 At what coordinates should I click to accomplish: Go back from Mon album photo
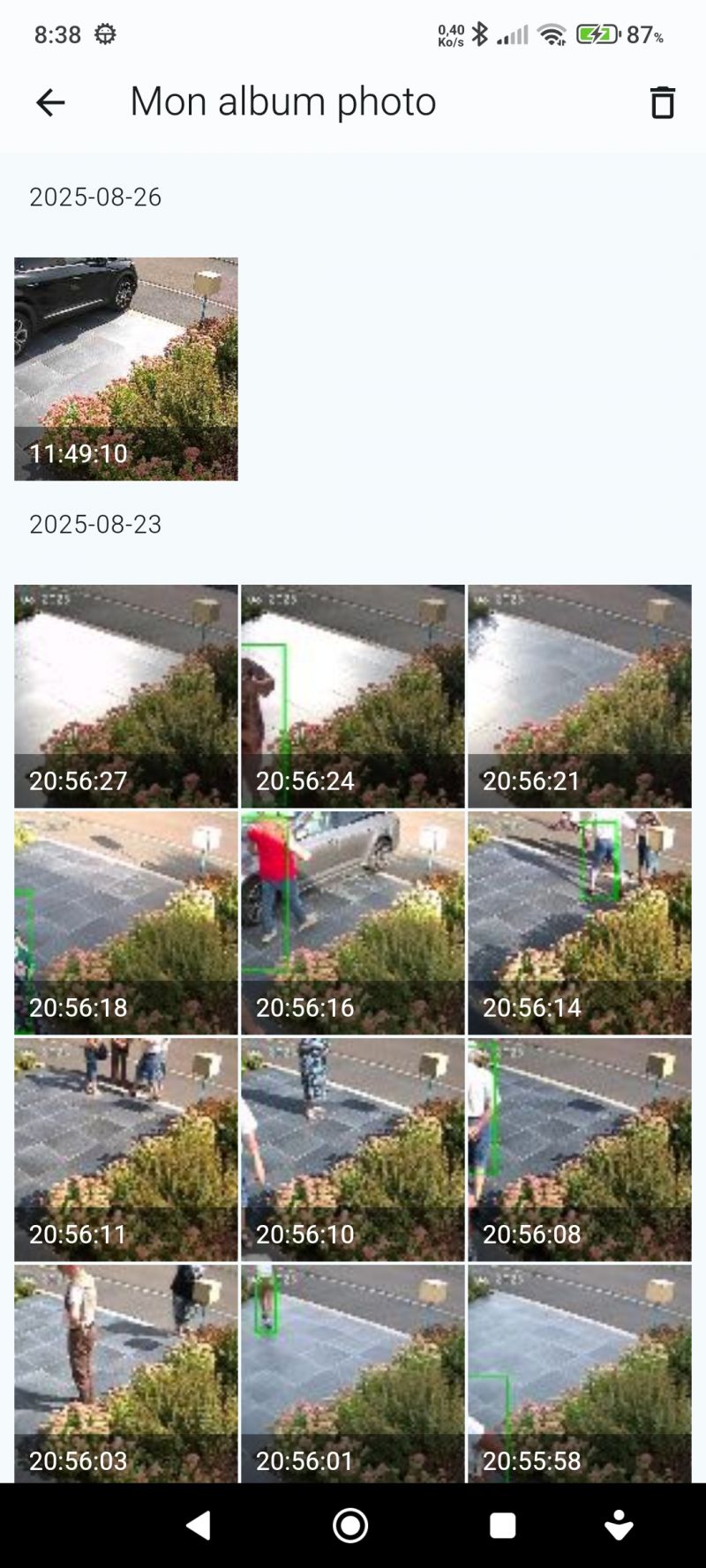(50, 103)
